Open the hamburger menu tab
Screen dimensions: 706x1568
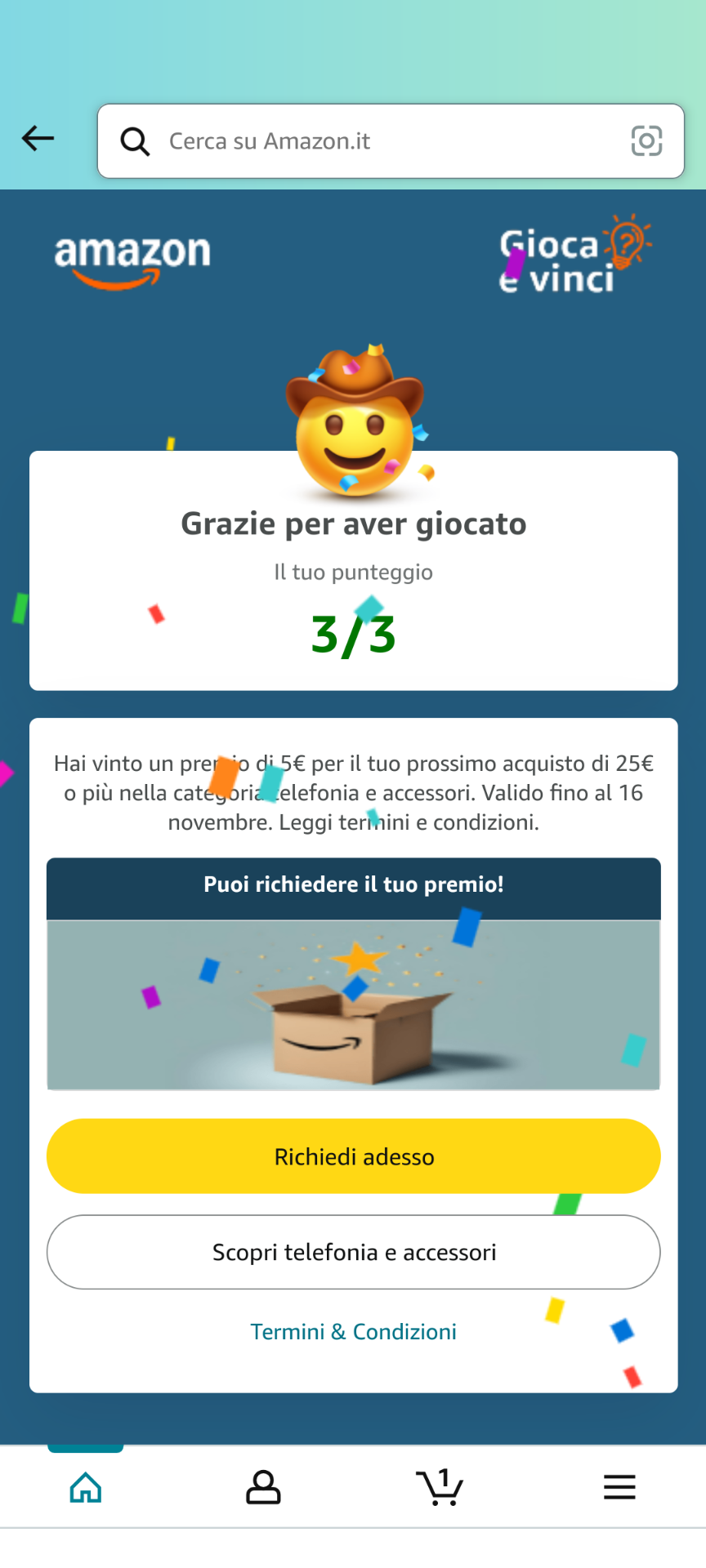point(619,1487)
